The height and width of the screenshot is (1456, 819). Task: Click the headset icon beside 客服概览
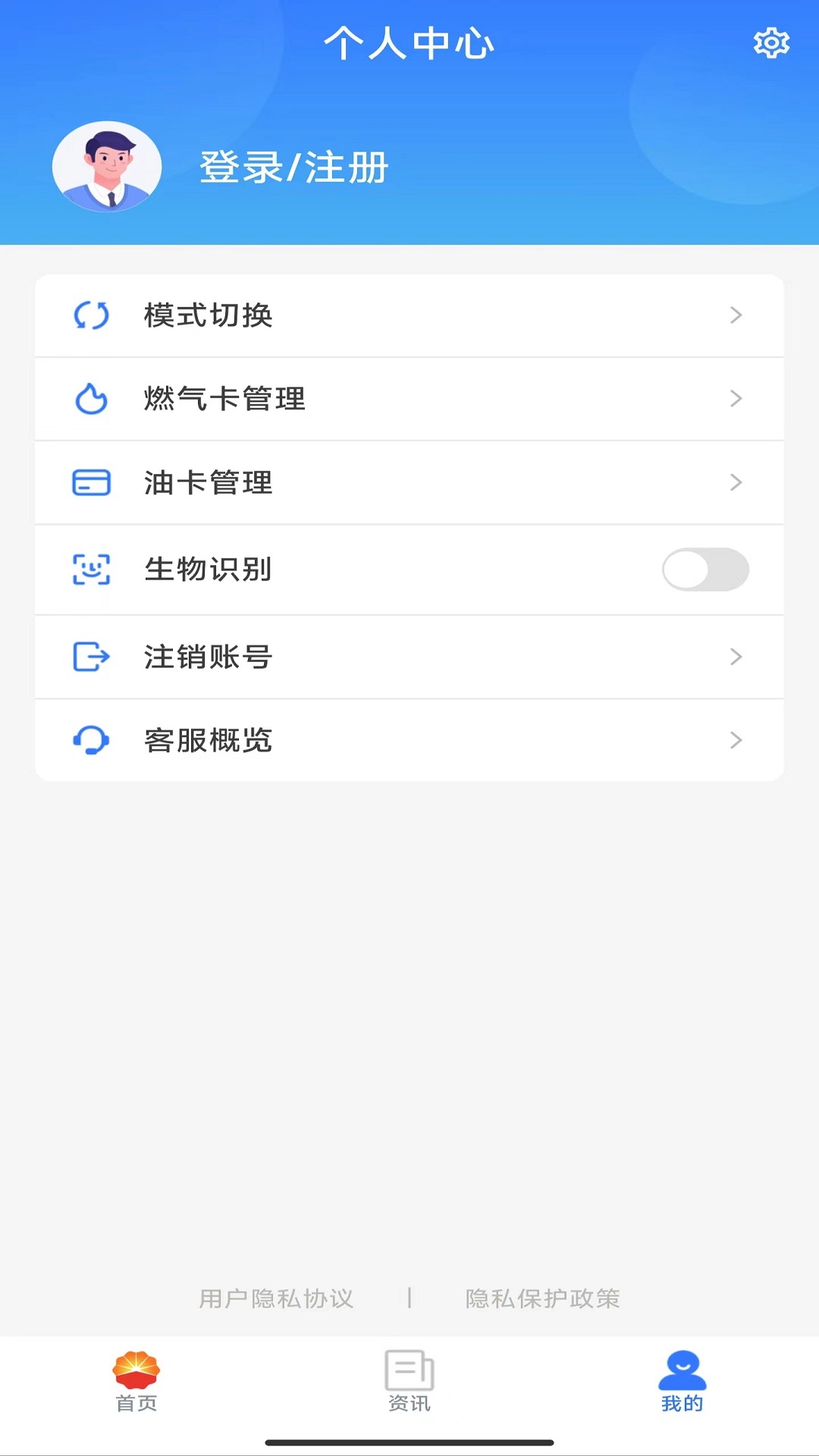coord(90,740)
